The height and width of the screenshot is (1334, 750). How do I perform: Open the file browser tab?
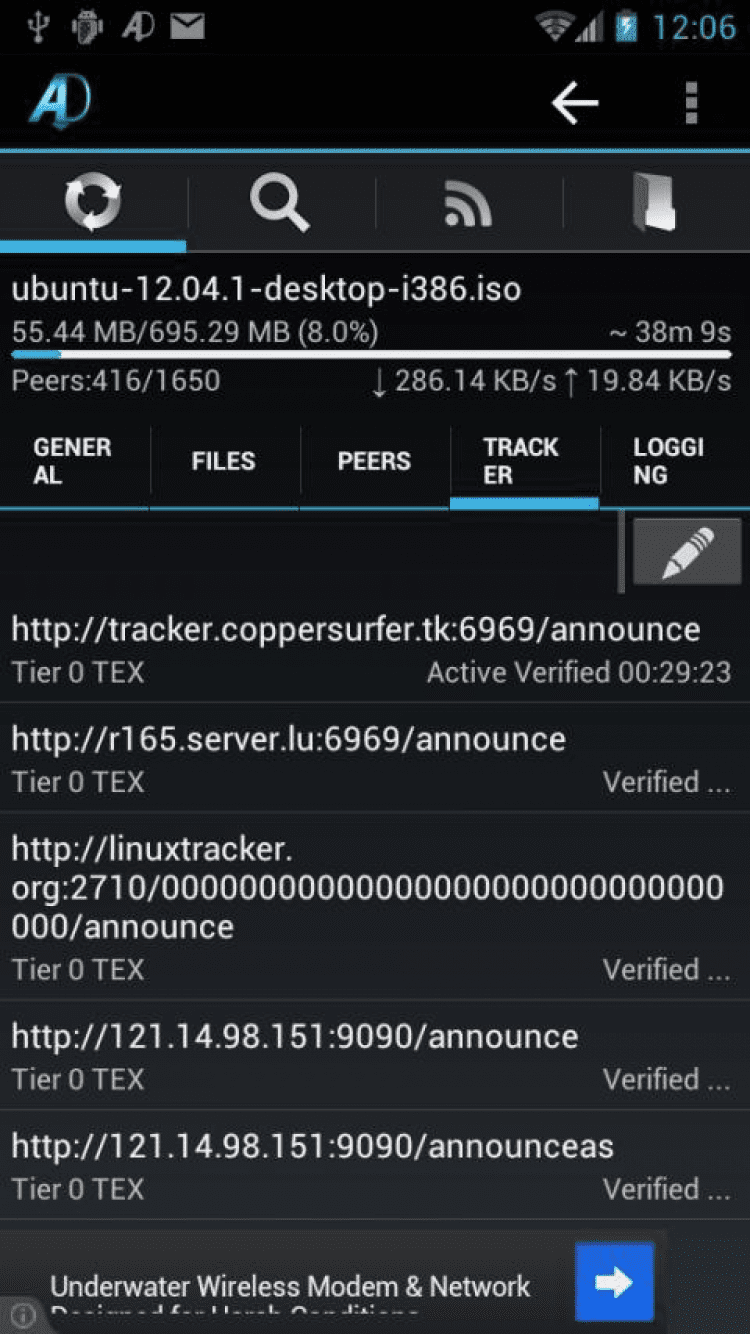(x=655, y=202)
